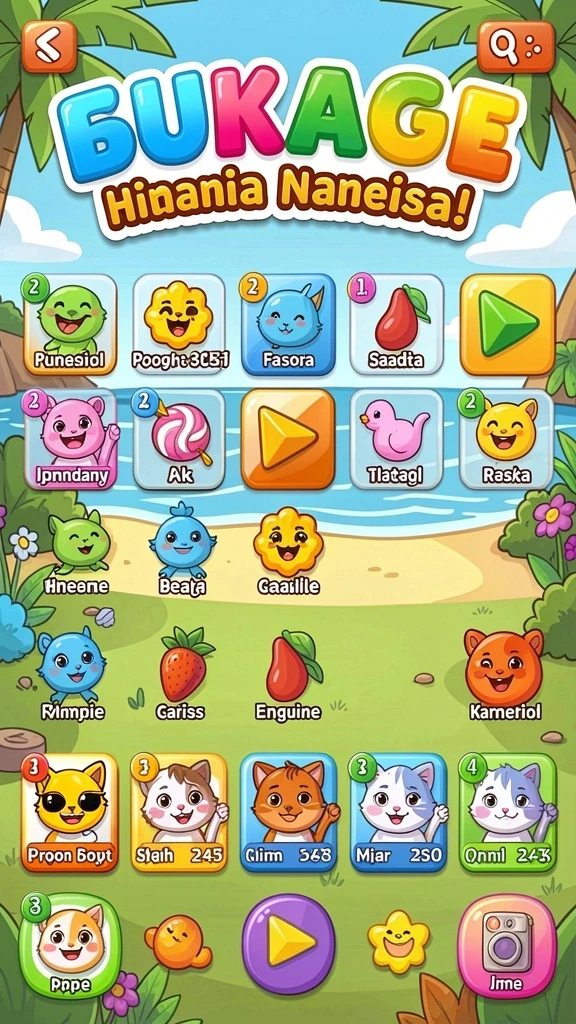Screen dimensions: 576x1024
Task: Select the Punesiol green character tile
Action: tap(70, 325)
